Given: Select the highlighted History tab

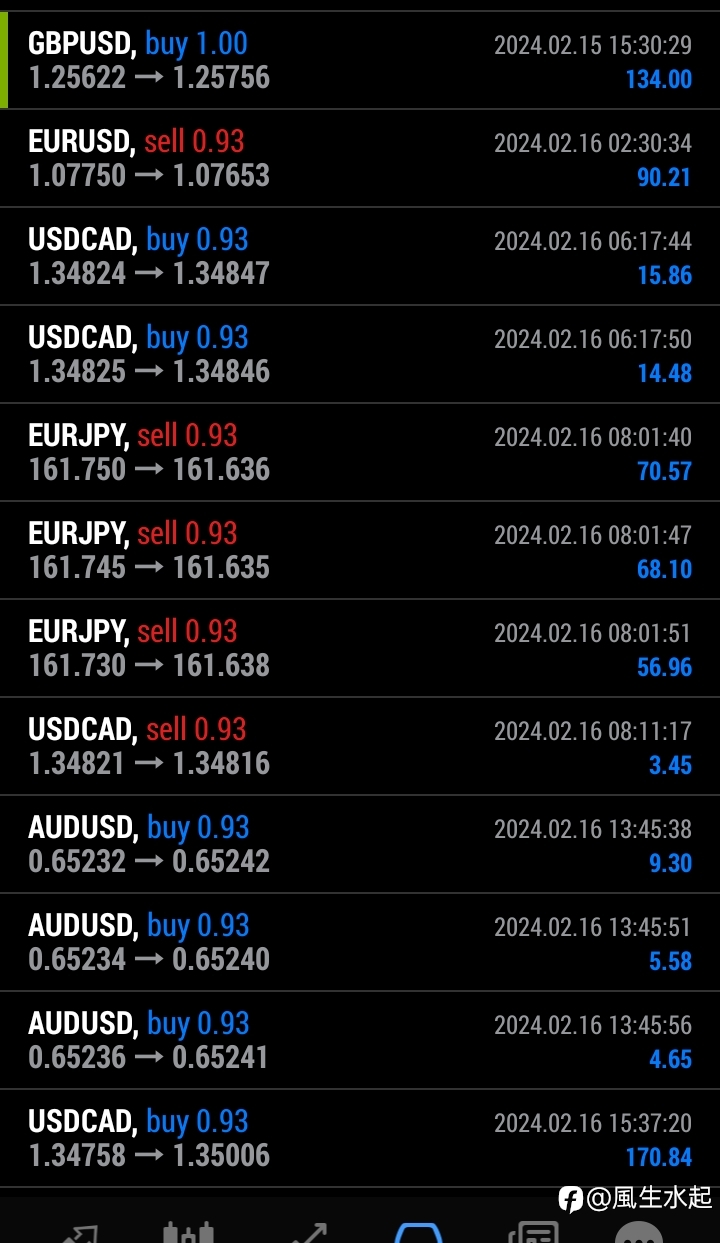Looking at the screenshot, I should [419, 1232].
